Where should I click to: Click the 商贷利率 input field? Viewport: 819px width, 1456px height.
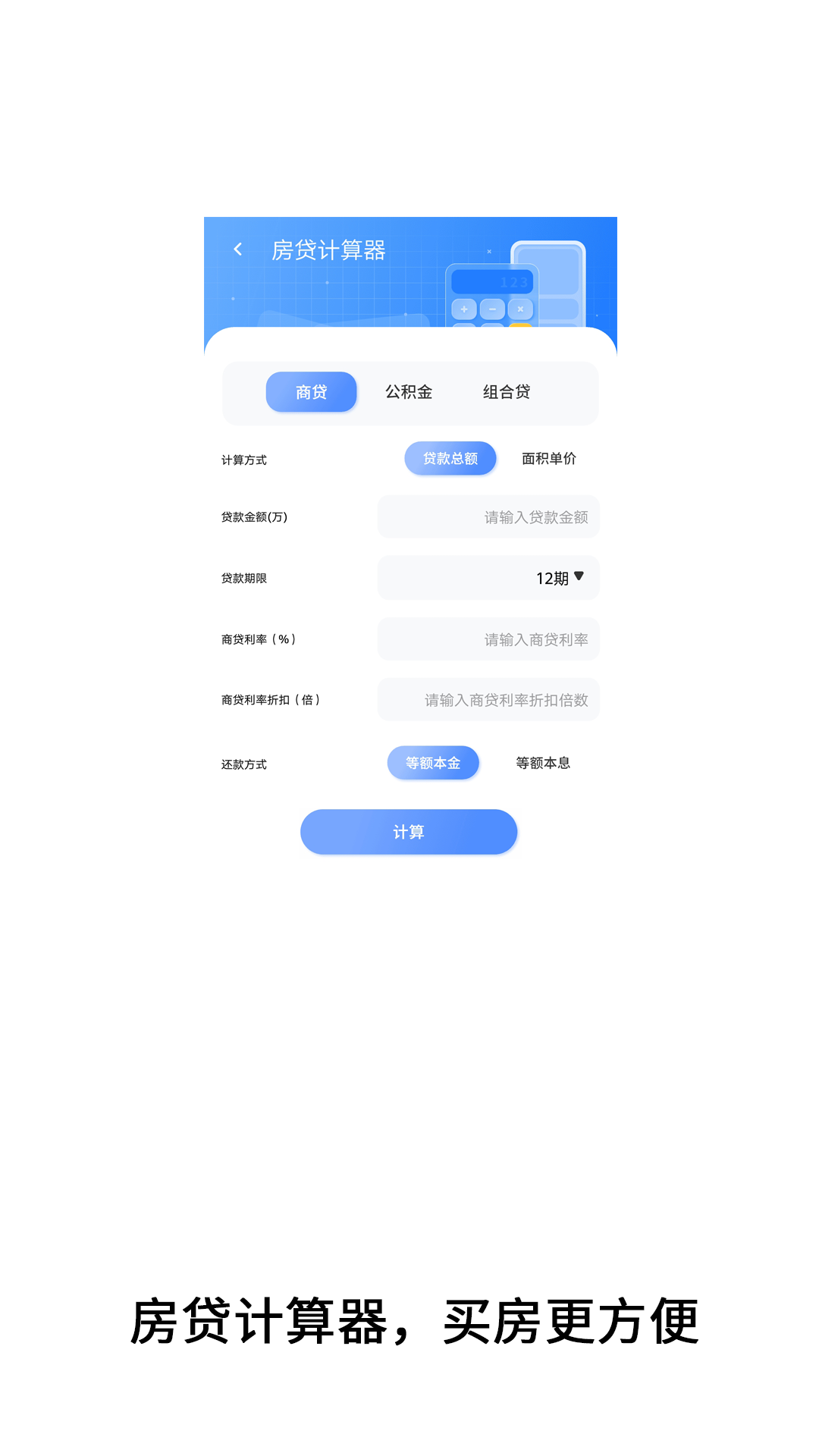[488, 639]
